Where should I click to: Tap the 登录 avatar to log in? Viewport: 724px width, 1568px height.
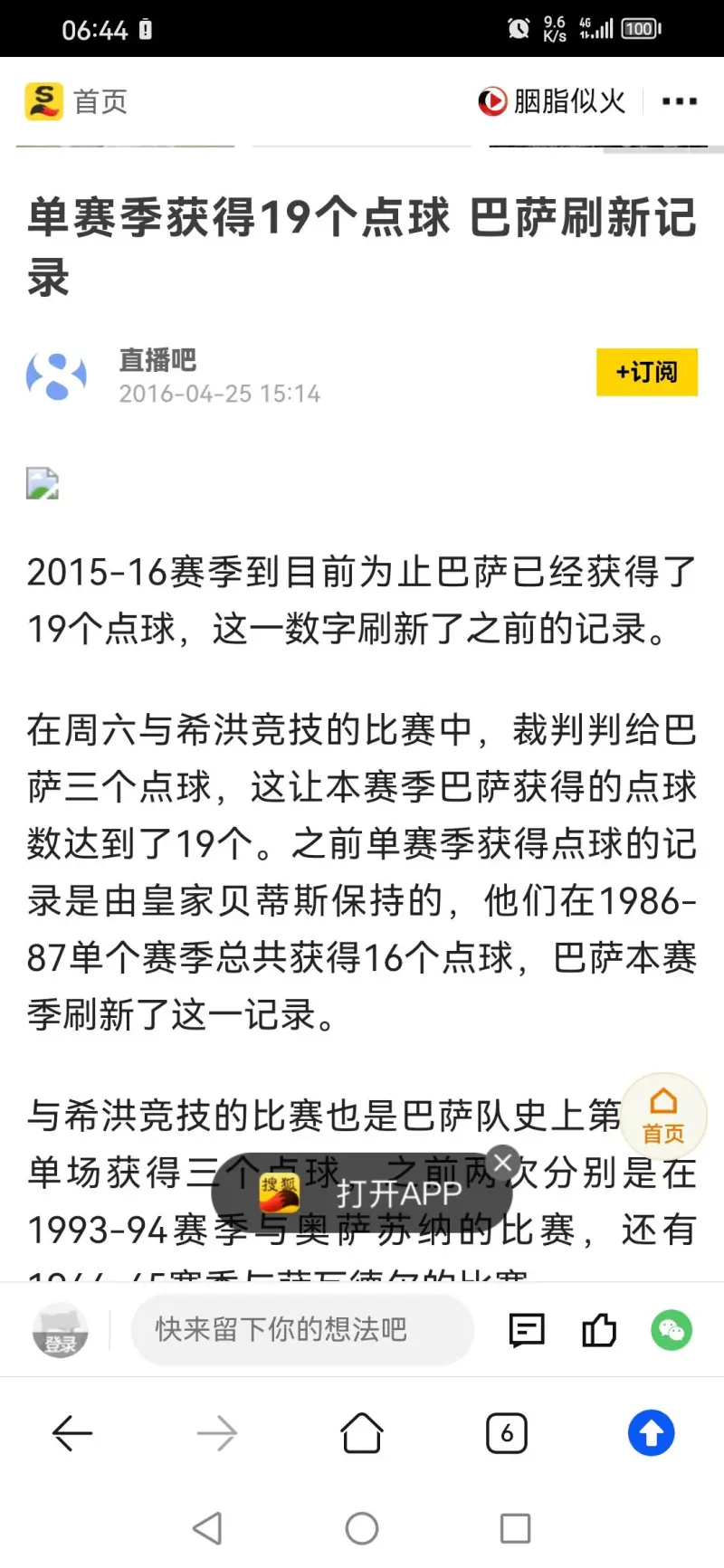60,1330
